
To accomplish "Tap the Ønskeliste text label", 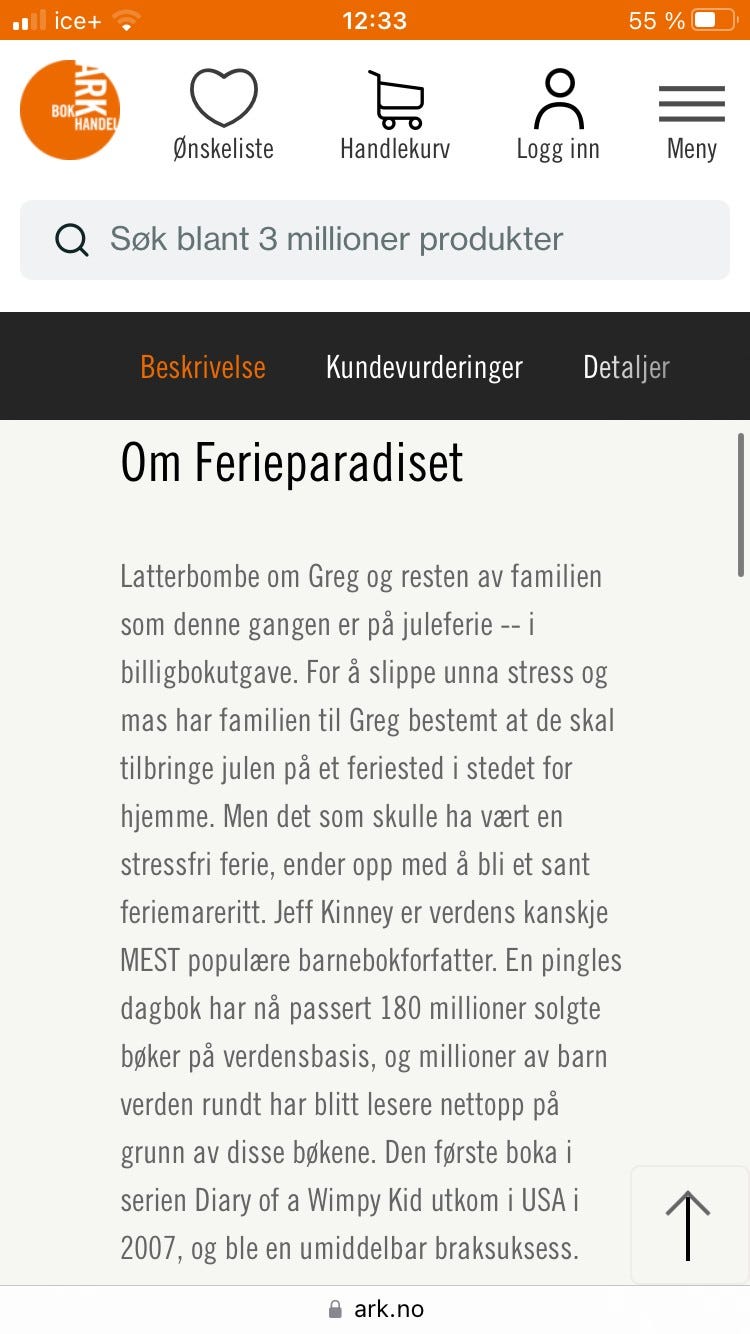I will click(224, 148).
